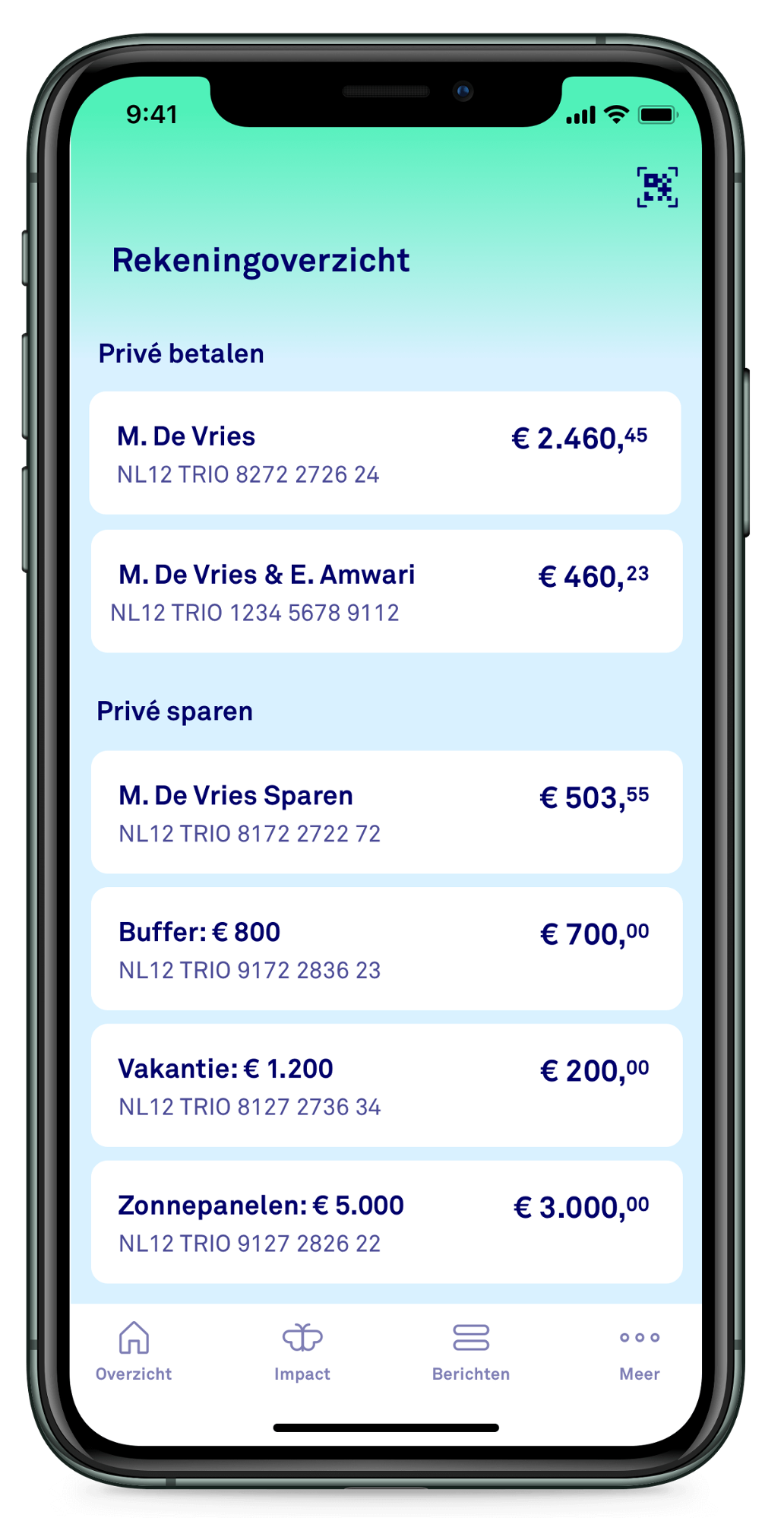Open the M. De Vries & E. Amwari account

pyautogui.click(x=387, y=591)
